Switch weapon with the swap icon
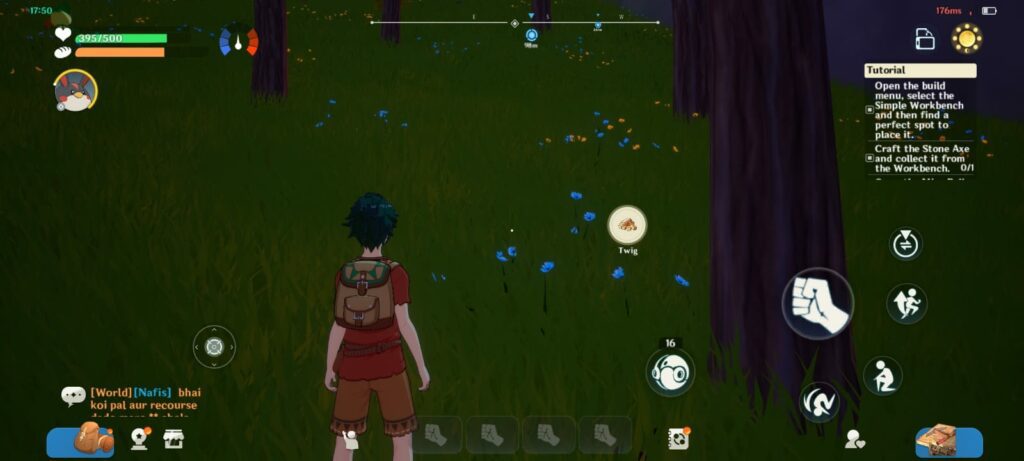 click(x=905, y=244)
